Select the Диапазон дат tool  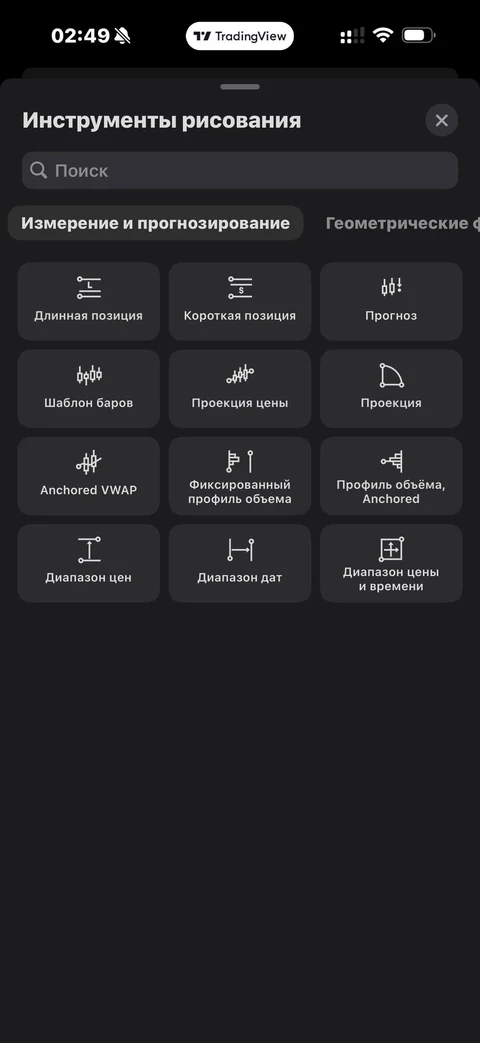pyautogui.click(x=240, y=563)
